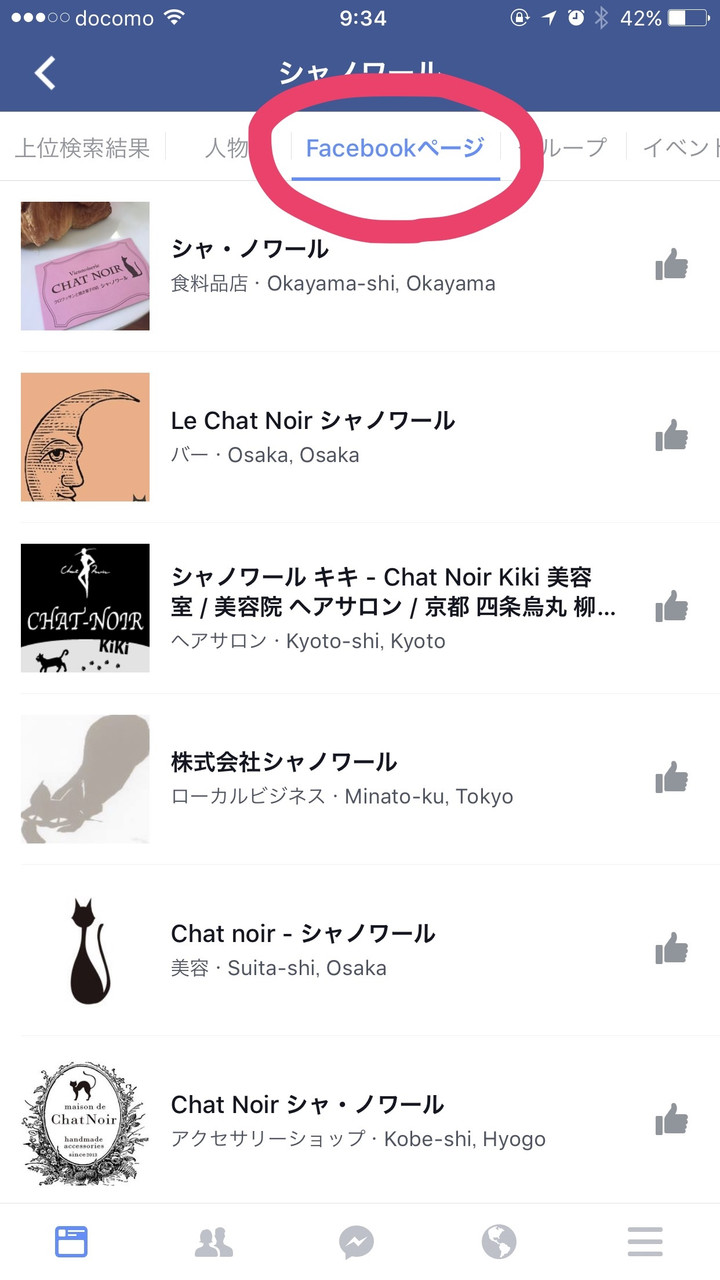Like the Le Chat Noir シャノワール page
The width and height of the screenshot is (720, 1280).
click(672, 436)
